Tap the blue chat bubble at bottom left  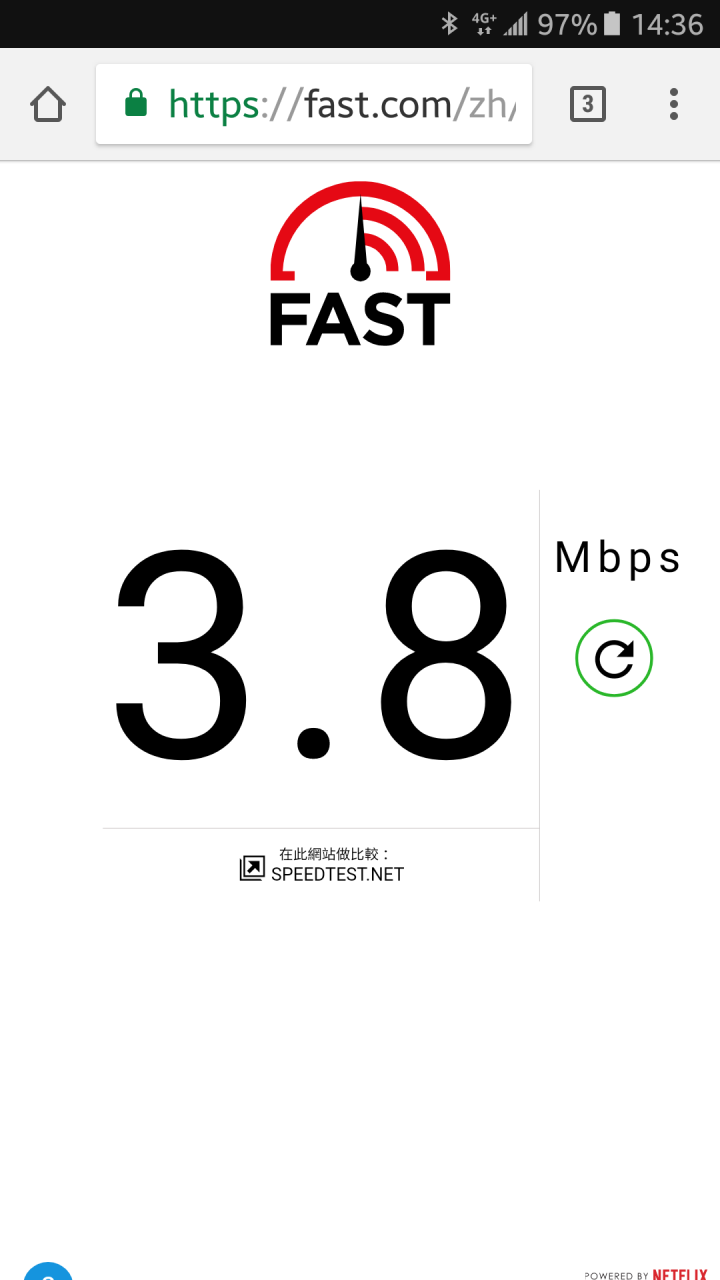(x=48, y=1272)
